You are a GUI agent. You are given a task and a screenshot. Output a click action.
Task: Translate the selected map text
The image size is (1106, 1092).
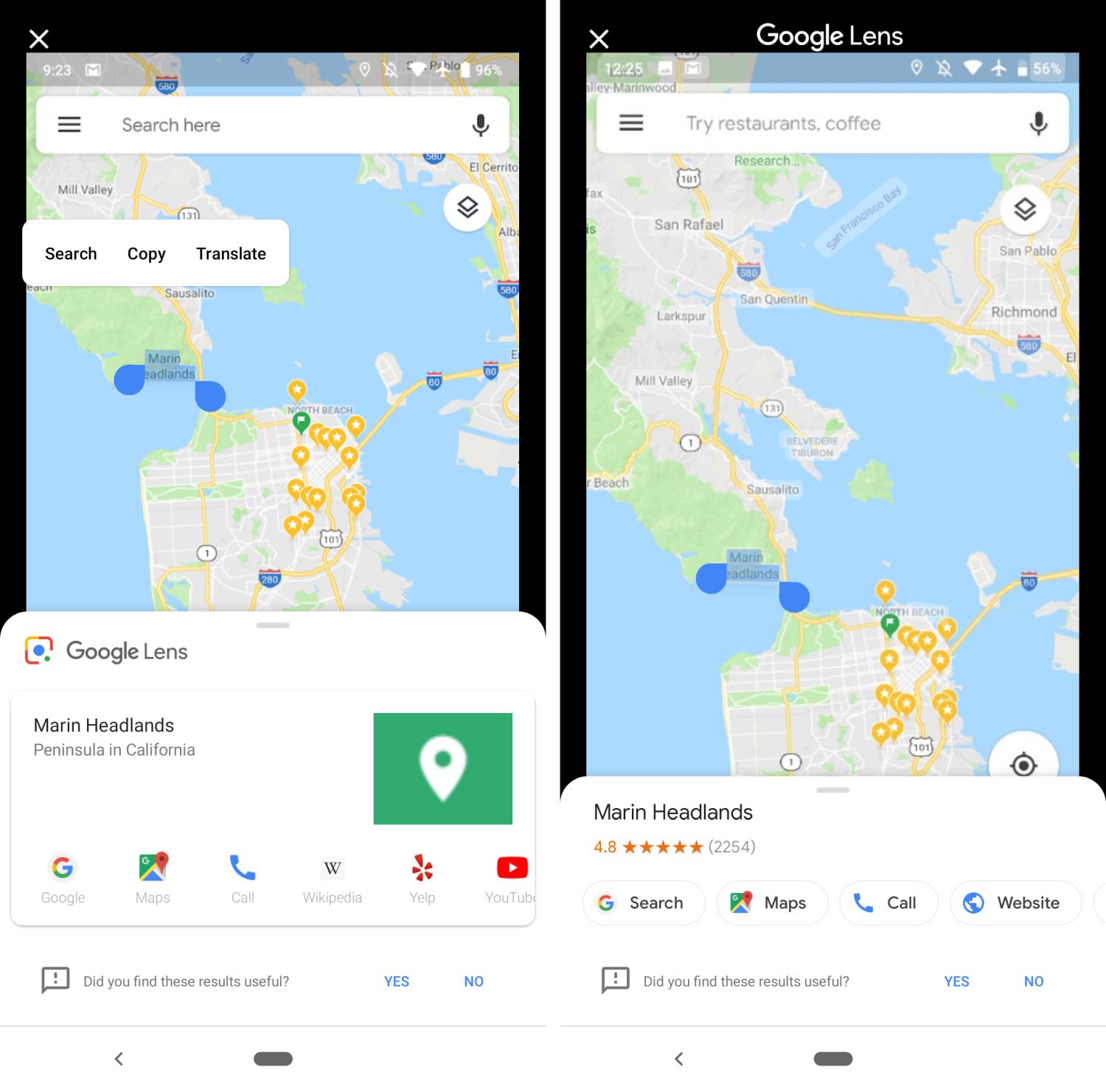(231, 254)
